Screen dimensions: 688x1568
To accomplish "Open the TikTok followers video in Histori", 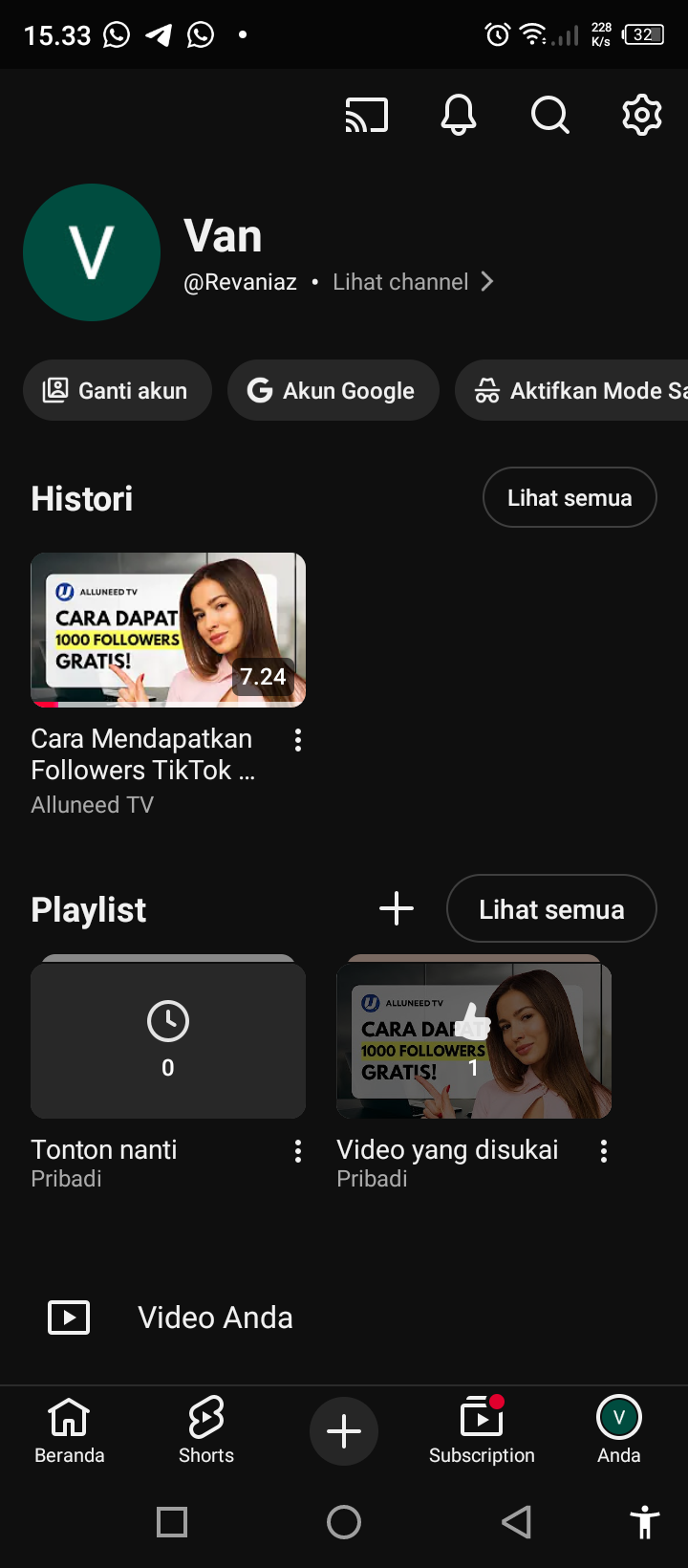I will [x=168, y=630].
